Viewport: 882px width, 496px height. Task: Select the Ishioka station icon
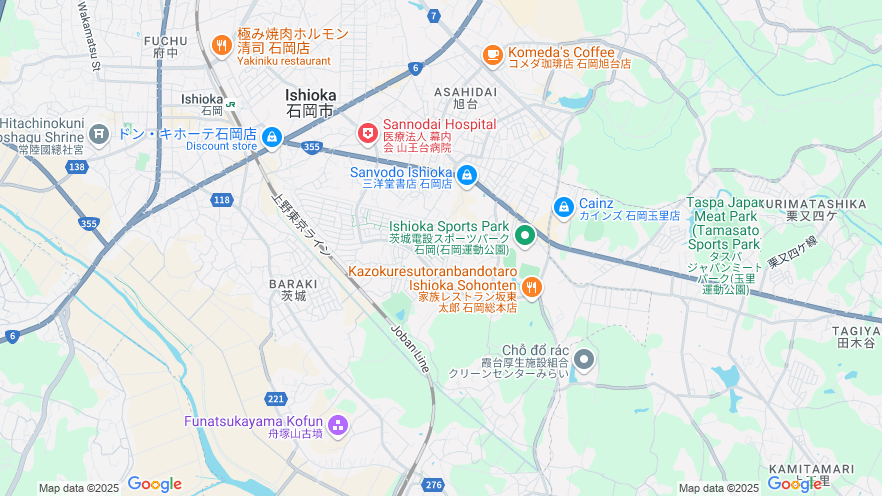click(x=231, y=101)
